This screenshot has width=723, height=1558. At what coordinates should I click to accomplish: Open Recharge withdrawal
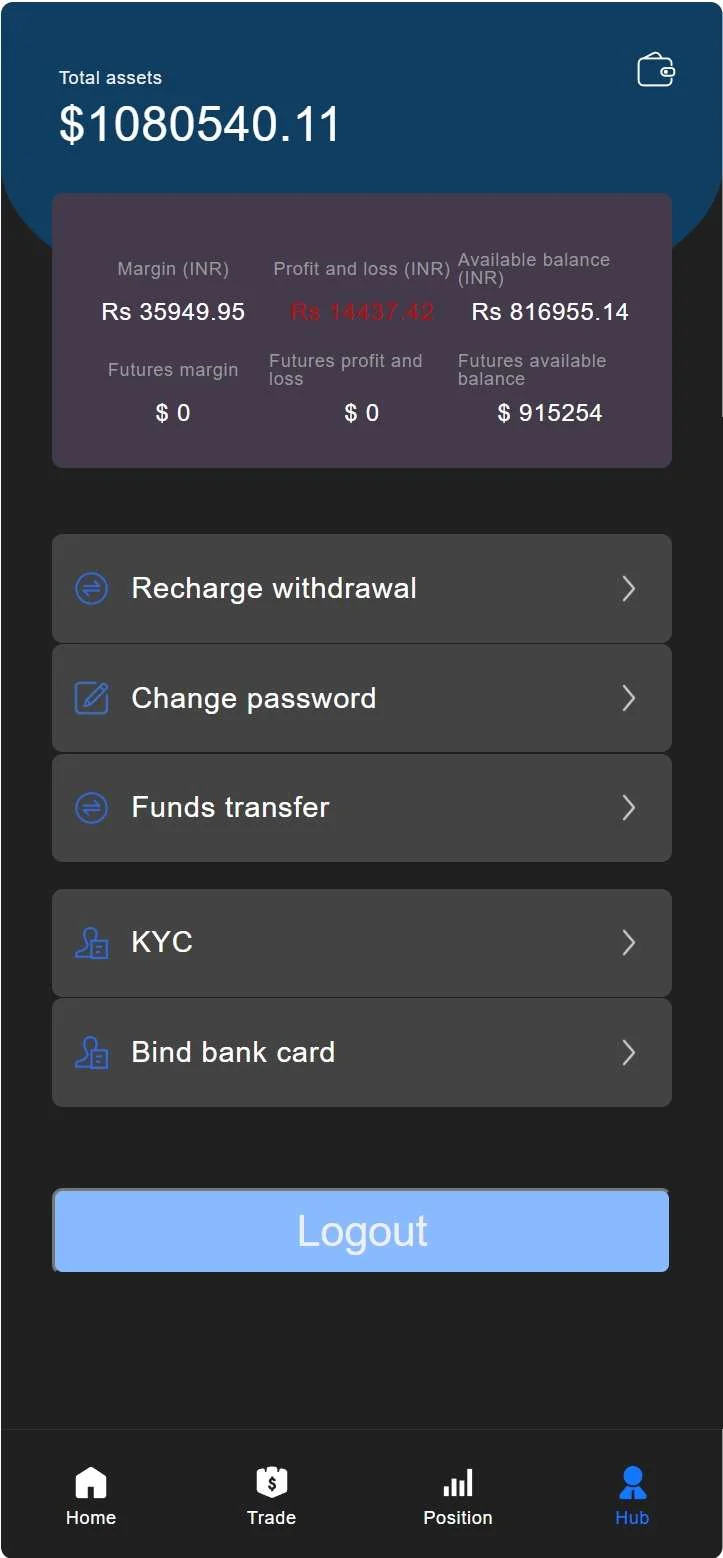[361, 588]
